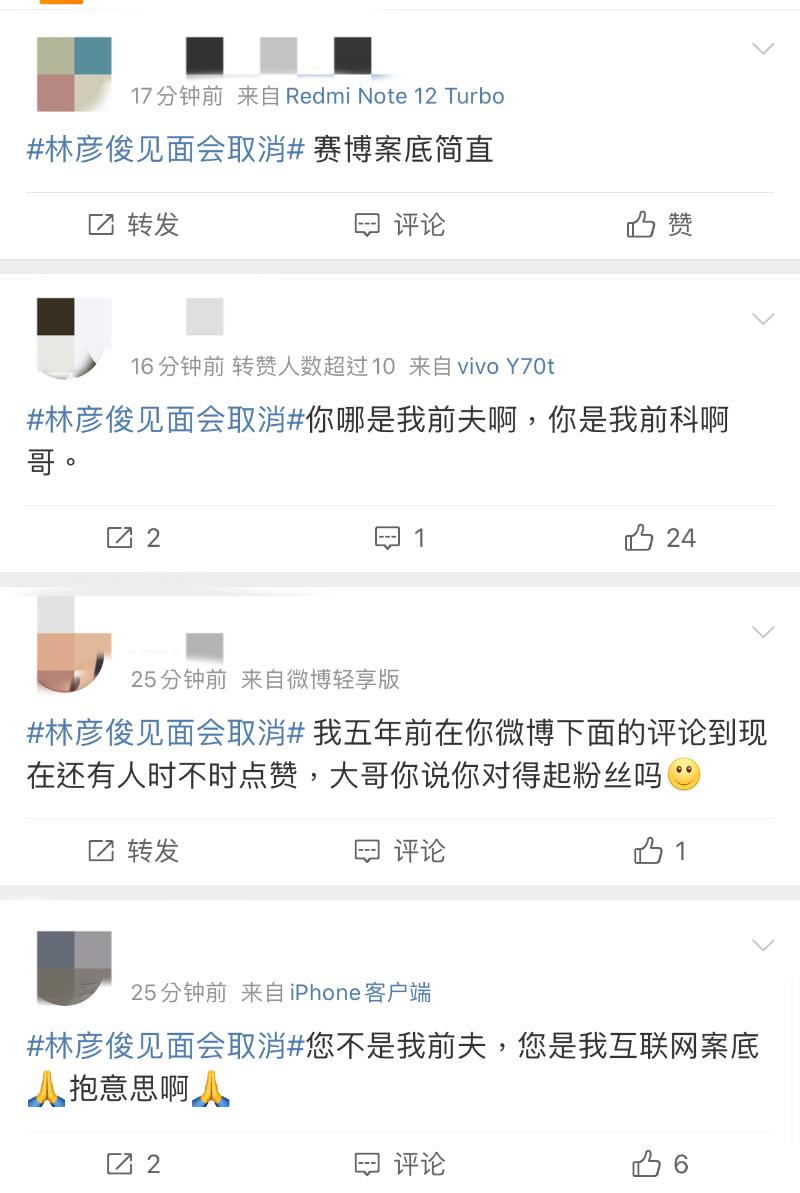This screenshot has height=1193, width=800.
Task: Expand options for the 微博轻享版 post
Action: point(763,632)
